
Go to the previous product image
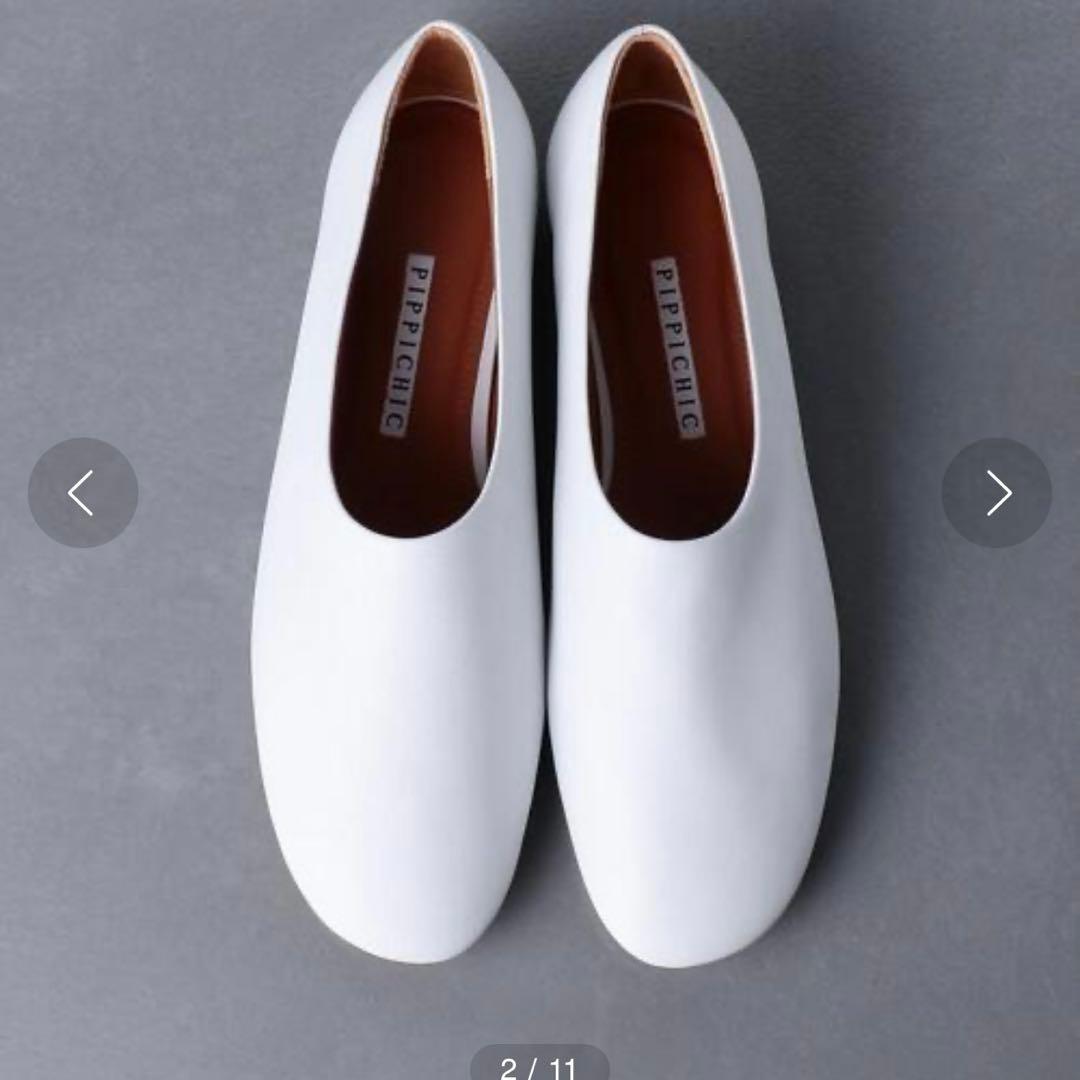[82, 492]
